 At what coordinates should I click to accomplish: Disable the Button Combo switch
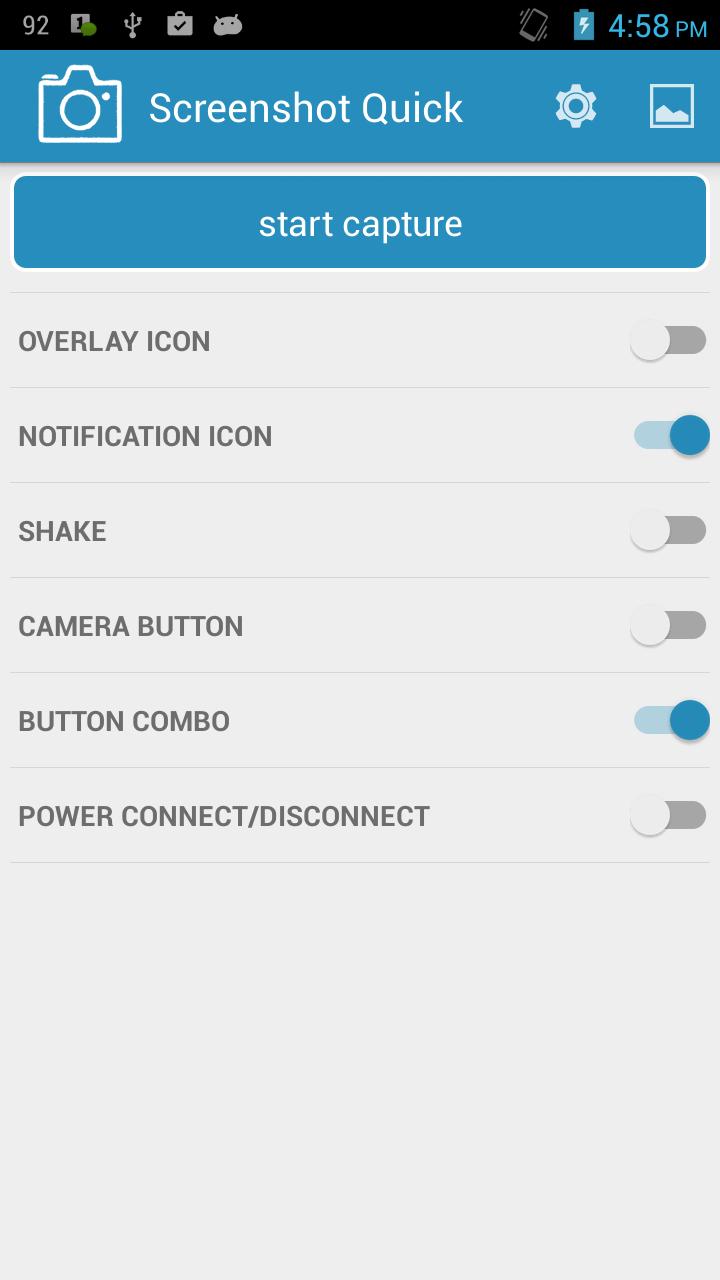pyautogui.click(x=670, y=721)
